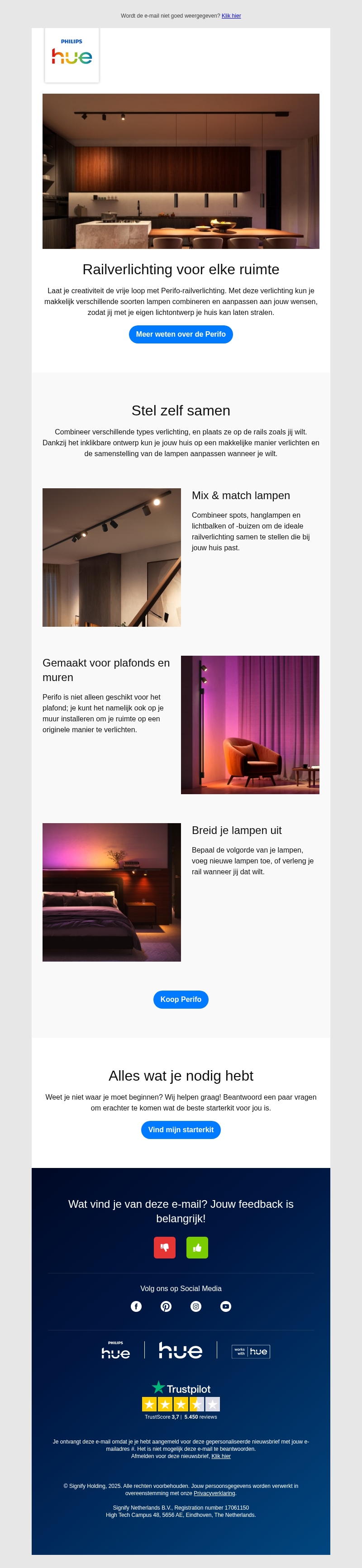This screenshot has width=362, height=1568.
Task: Unsubscribe via 'Klik hier' newsletter link
Action: pos(221,1456)
